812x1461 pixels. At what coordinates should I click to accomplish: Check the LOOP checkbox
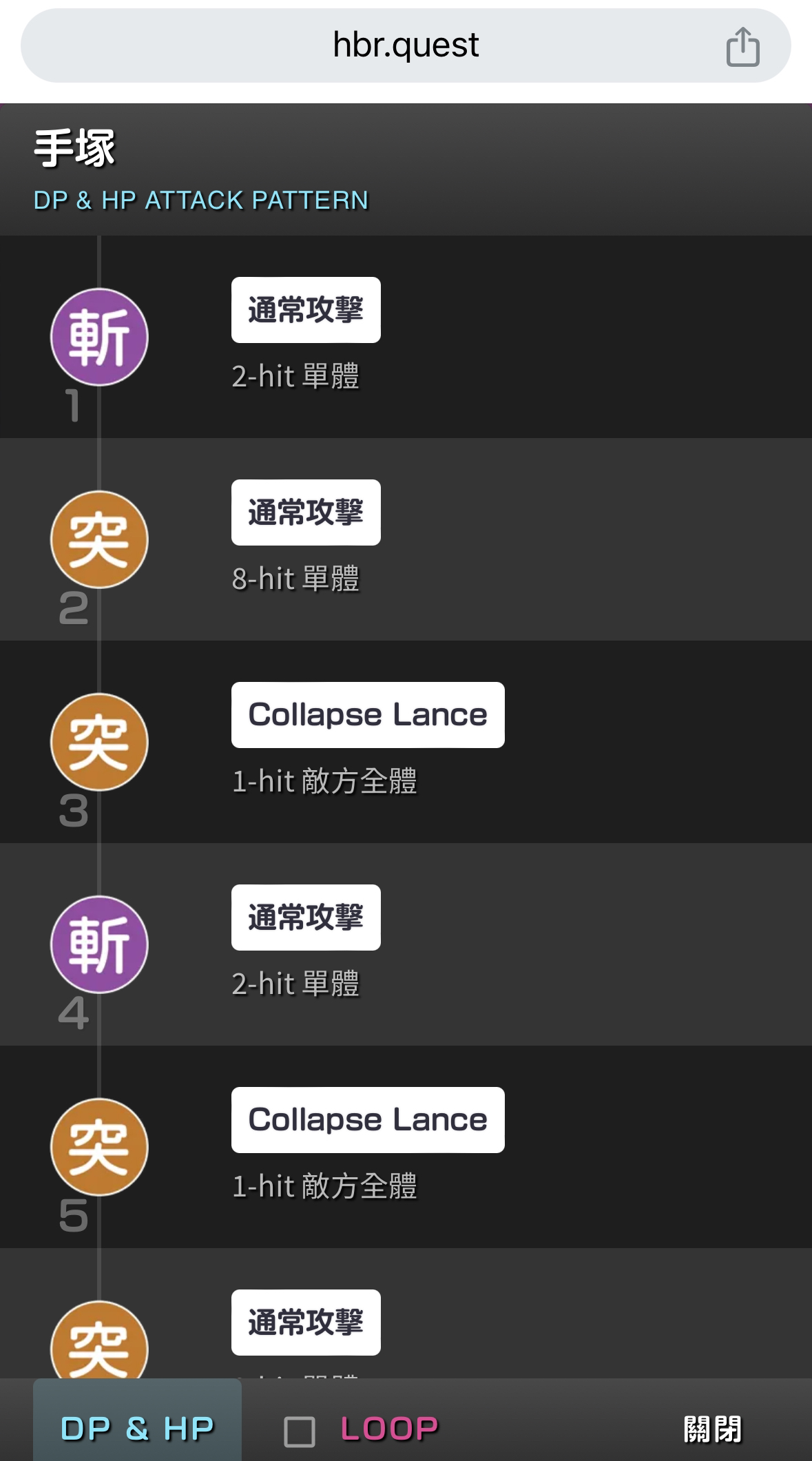[300, 1432]
